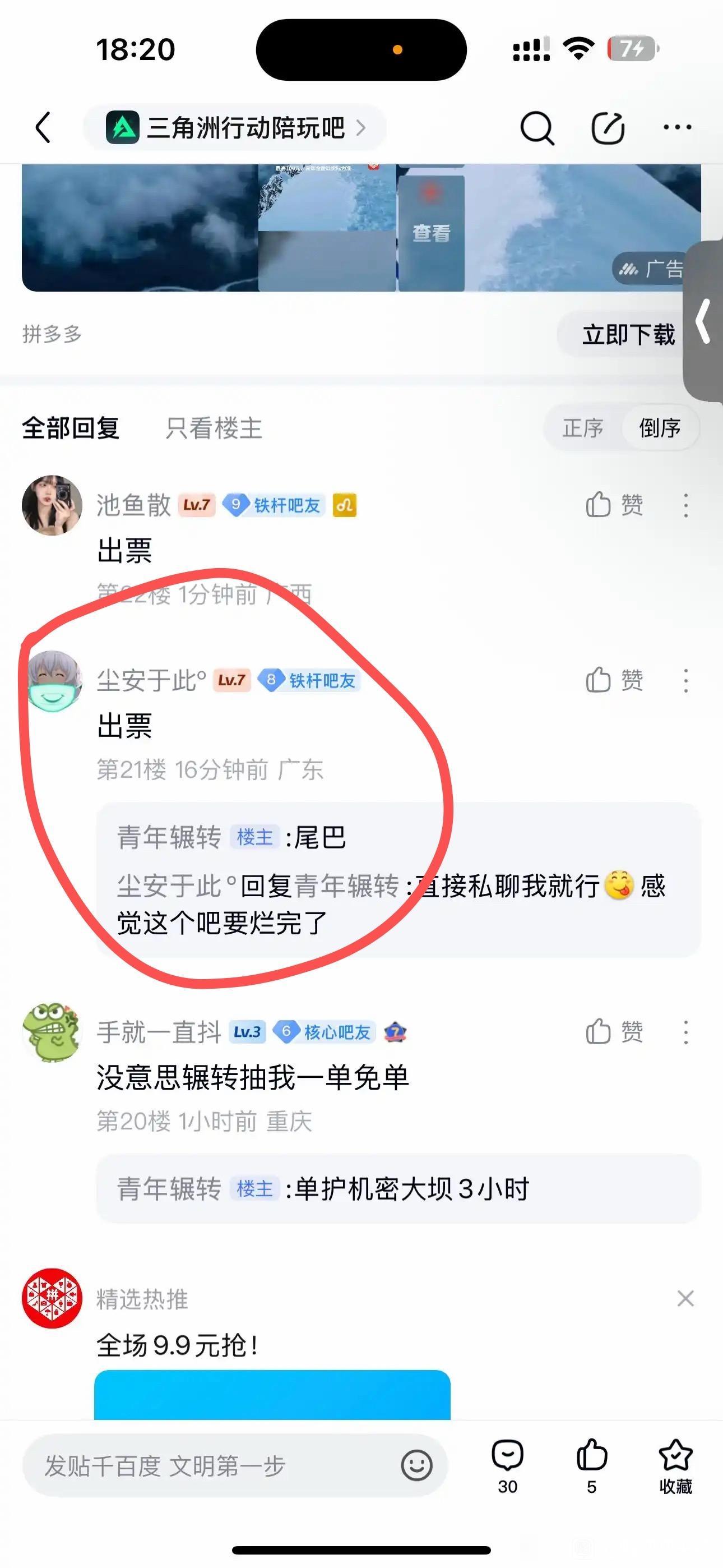Image resolution: width=723 pixels, height=1568 pixels.
Task: Open the top-right overflow menu
Action: coord(676,128)
